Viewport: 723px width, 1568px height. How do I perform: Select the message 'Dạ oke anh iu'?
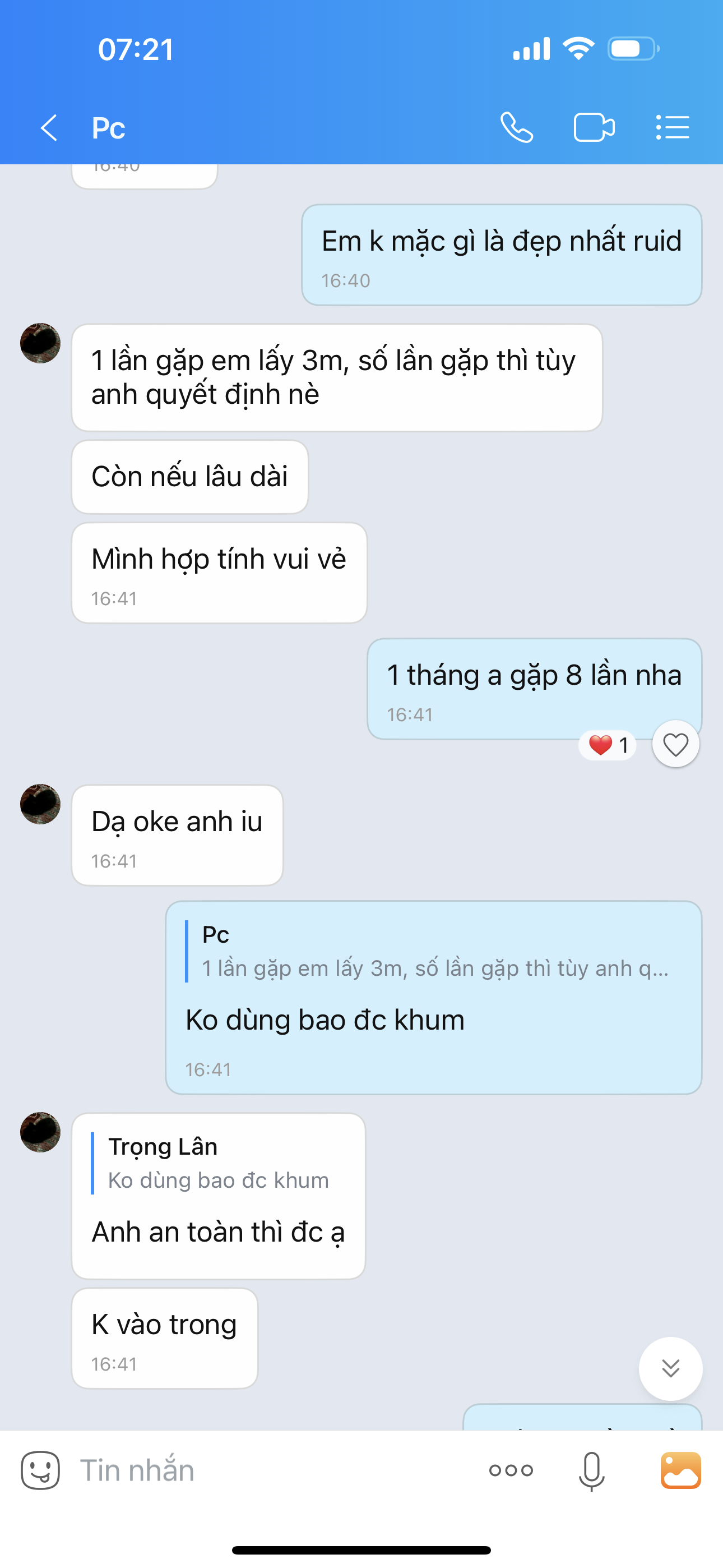pos(177,820)
